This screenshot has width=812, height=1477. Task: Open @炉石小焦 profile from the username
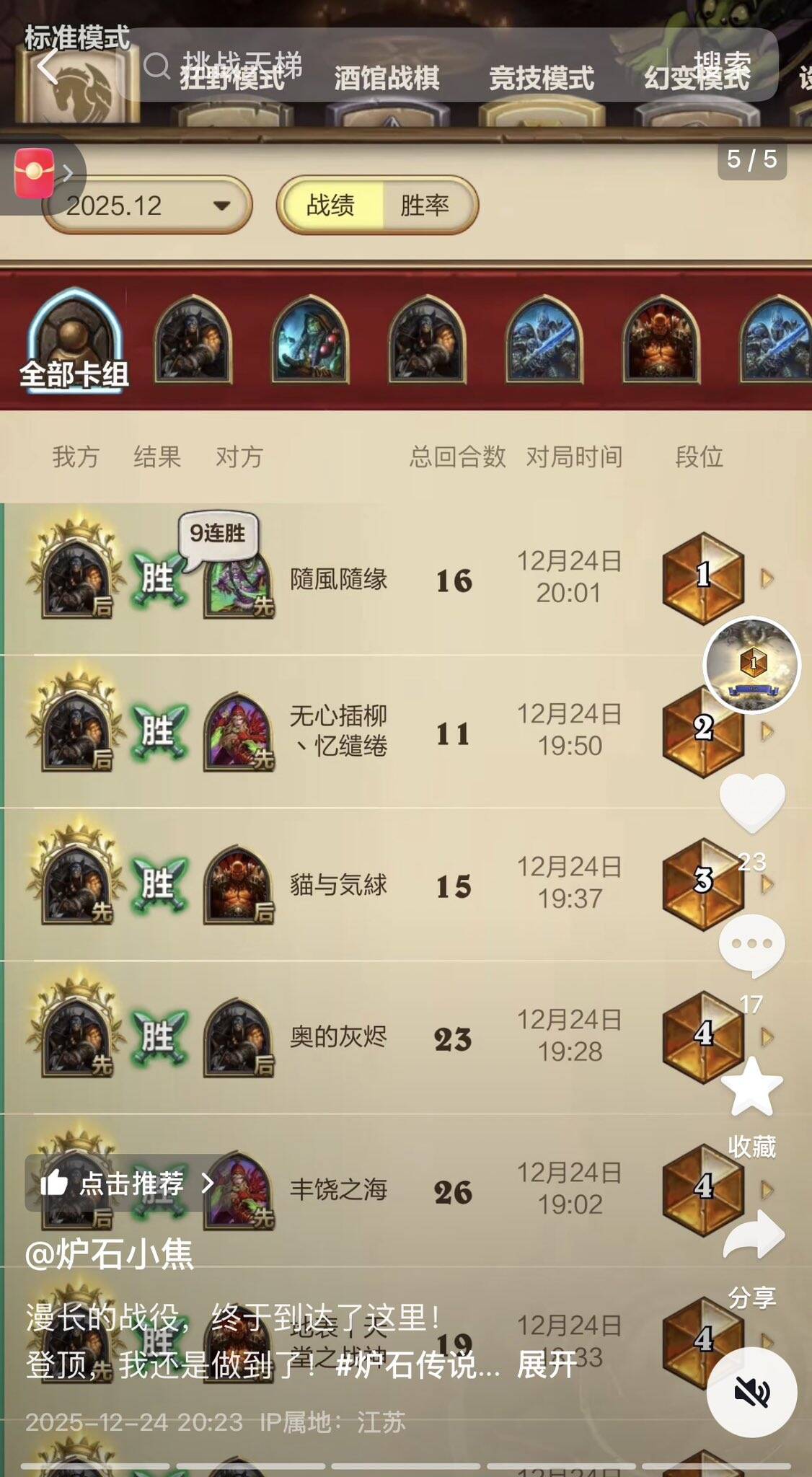[110, 1254]
